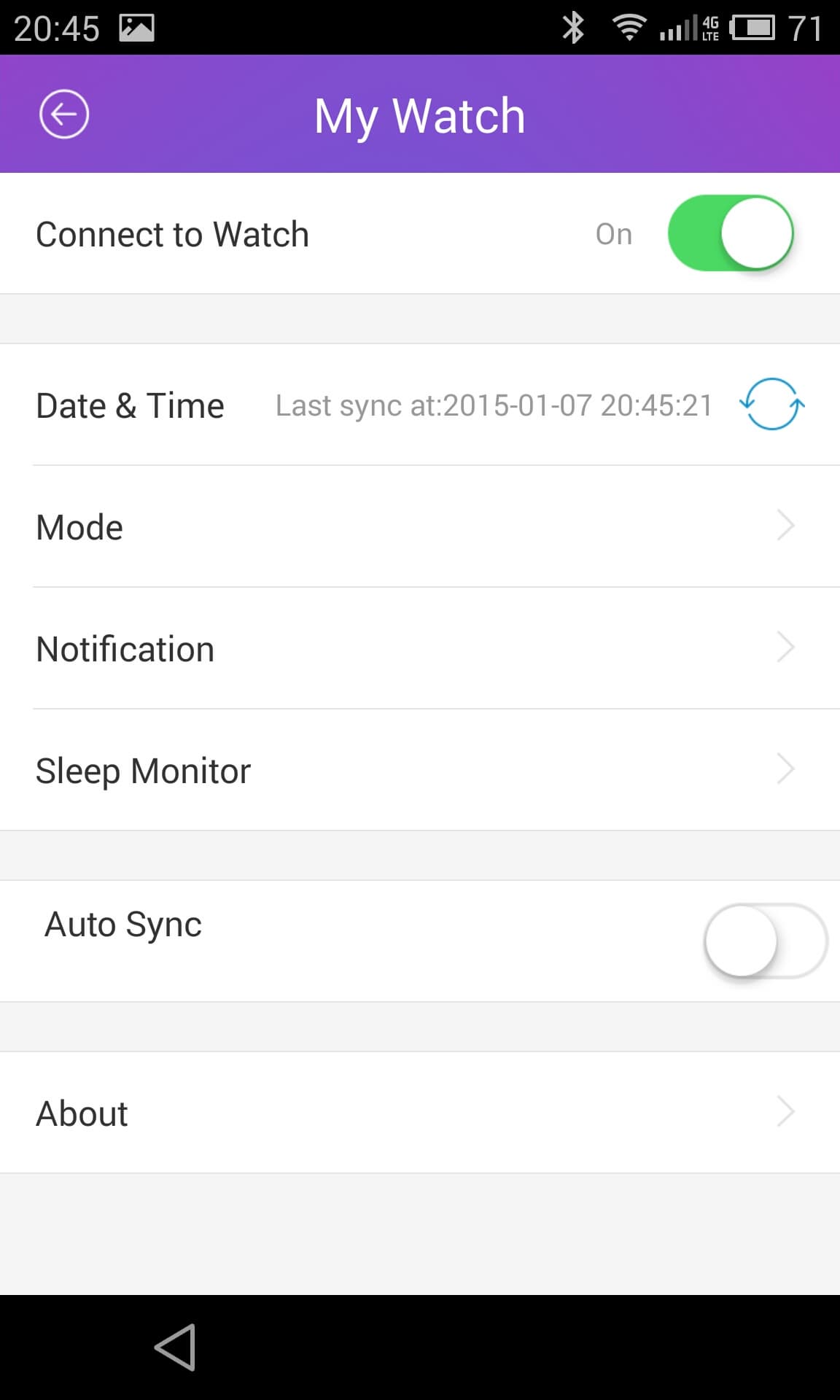
Task: Tap the system back button
Action: [175, 1347]
